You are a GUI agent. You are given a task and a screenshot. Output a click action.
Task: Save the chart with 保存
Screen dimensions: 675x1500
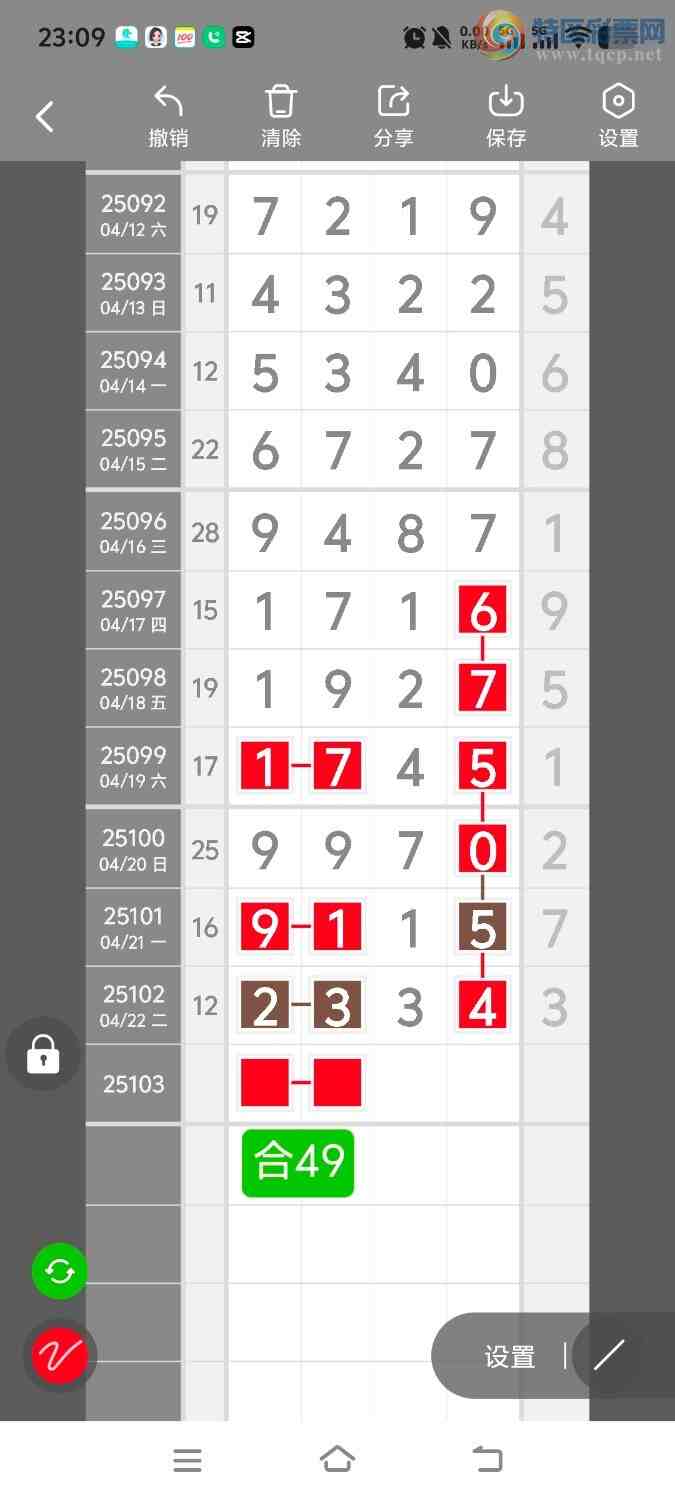(x=506, y=117)
